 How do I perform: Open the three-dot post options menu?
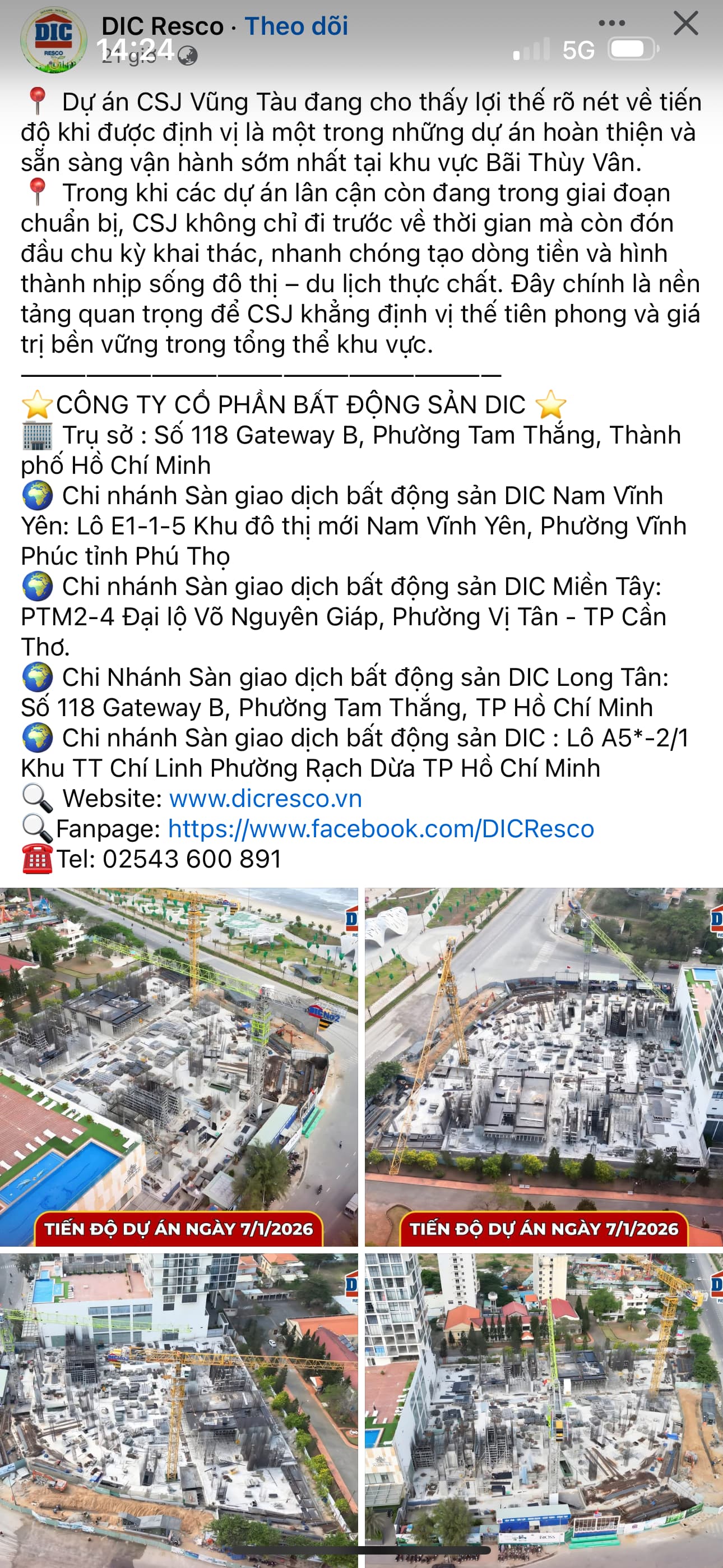(611, 24)
